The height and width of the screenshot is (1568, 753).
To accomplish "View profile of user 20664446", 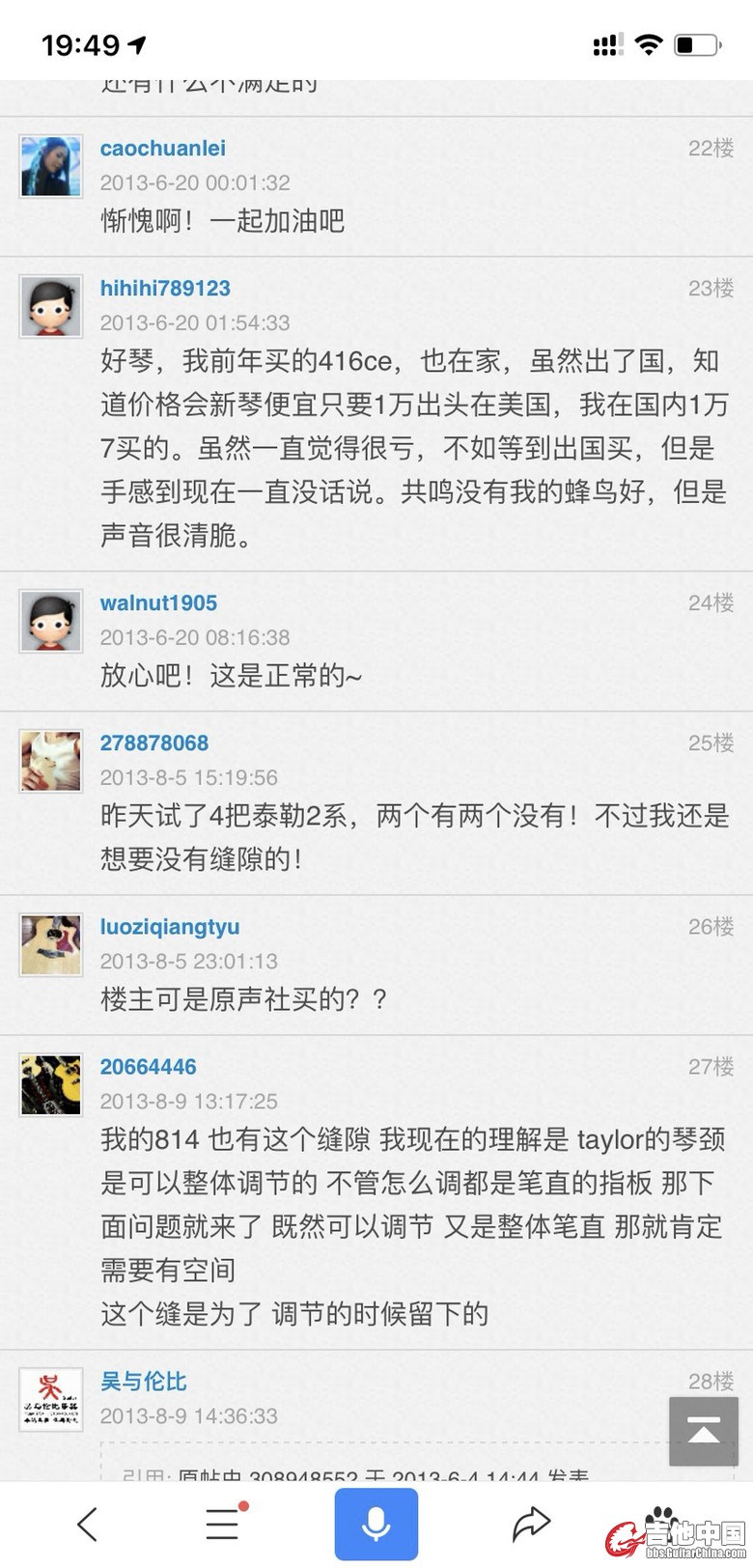I will click(148, 1067).
